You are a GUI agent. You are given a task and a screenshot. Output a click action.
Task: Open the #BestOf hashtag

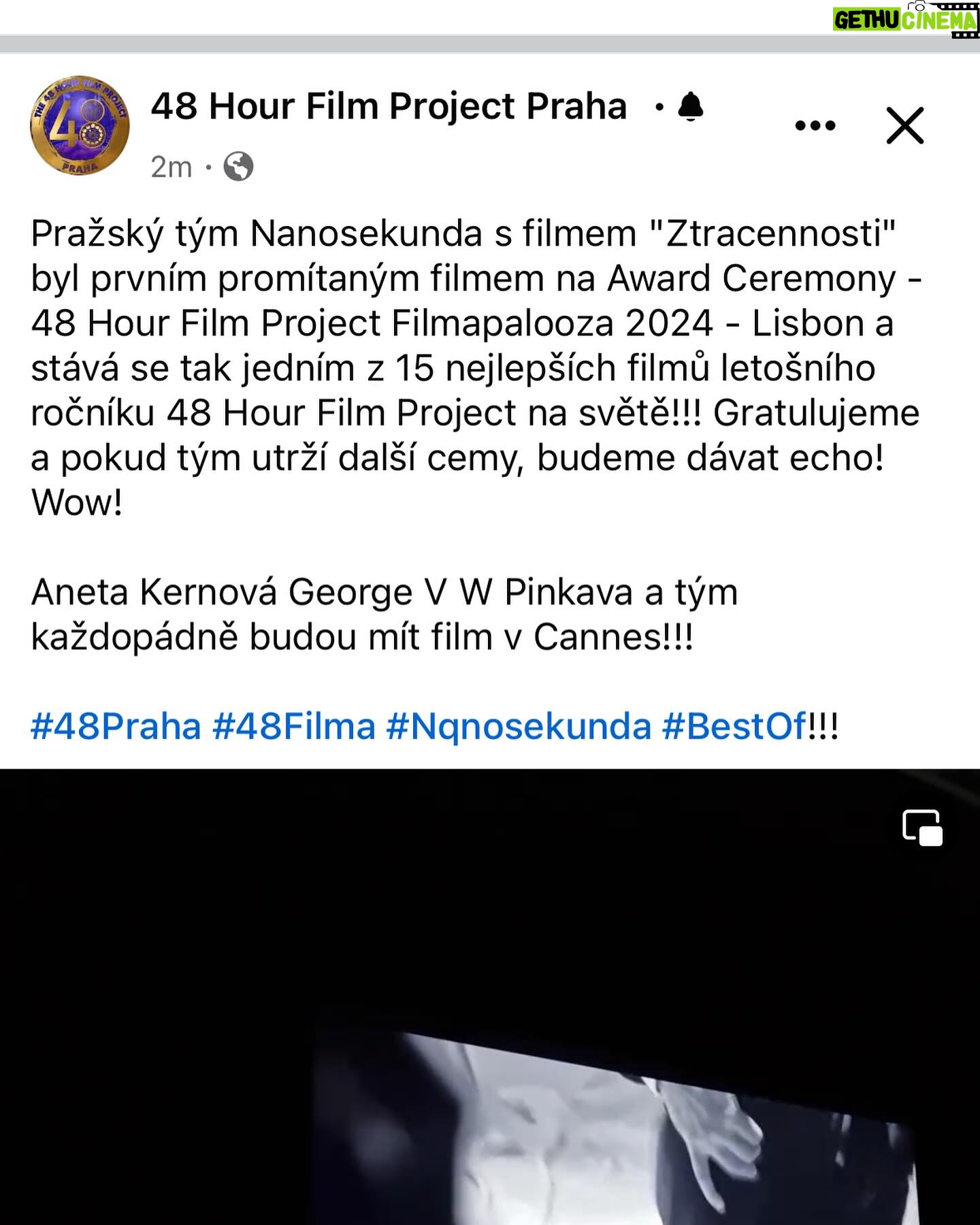[734, 726]
